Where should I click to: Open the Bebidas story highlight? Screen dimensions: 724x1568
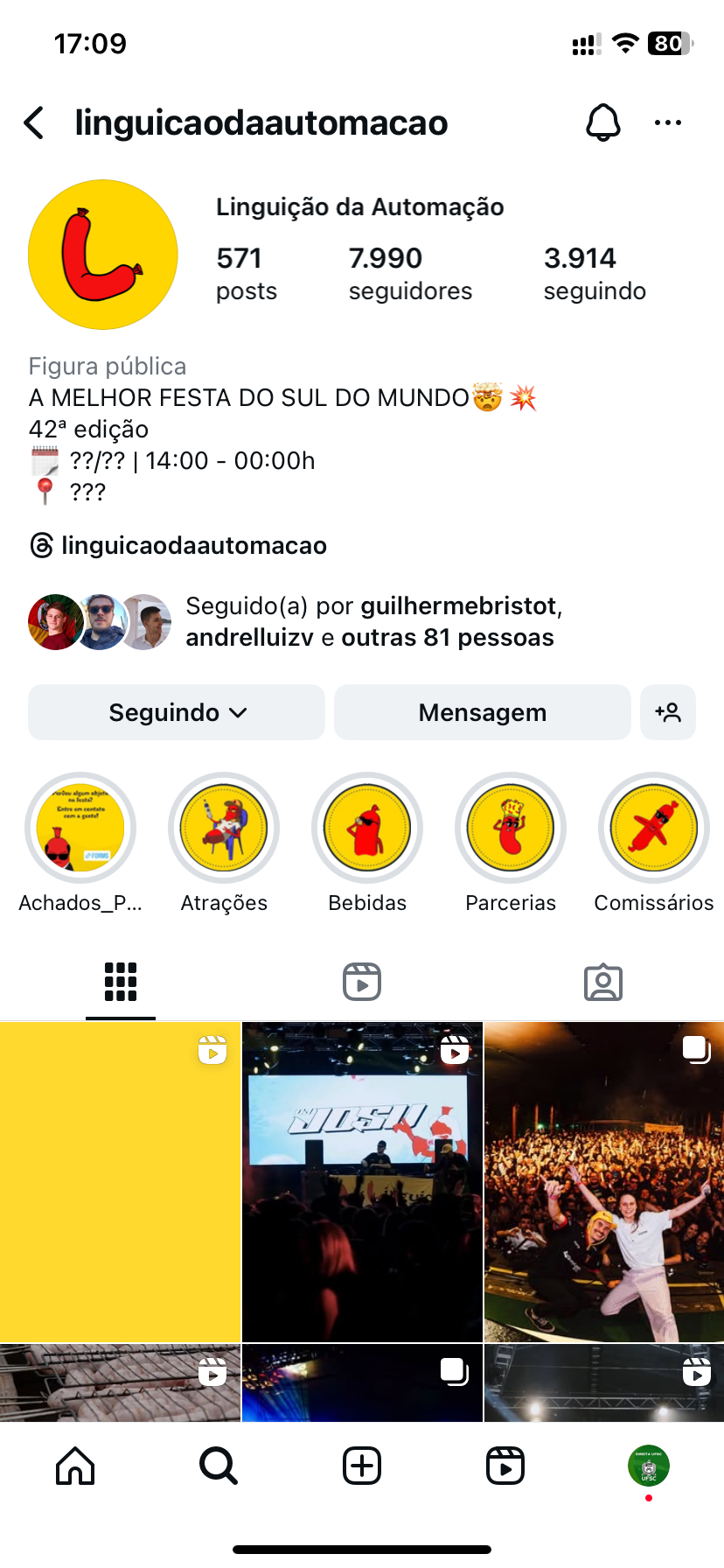point(367,828)
